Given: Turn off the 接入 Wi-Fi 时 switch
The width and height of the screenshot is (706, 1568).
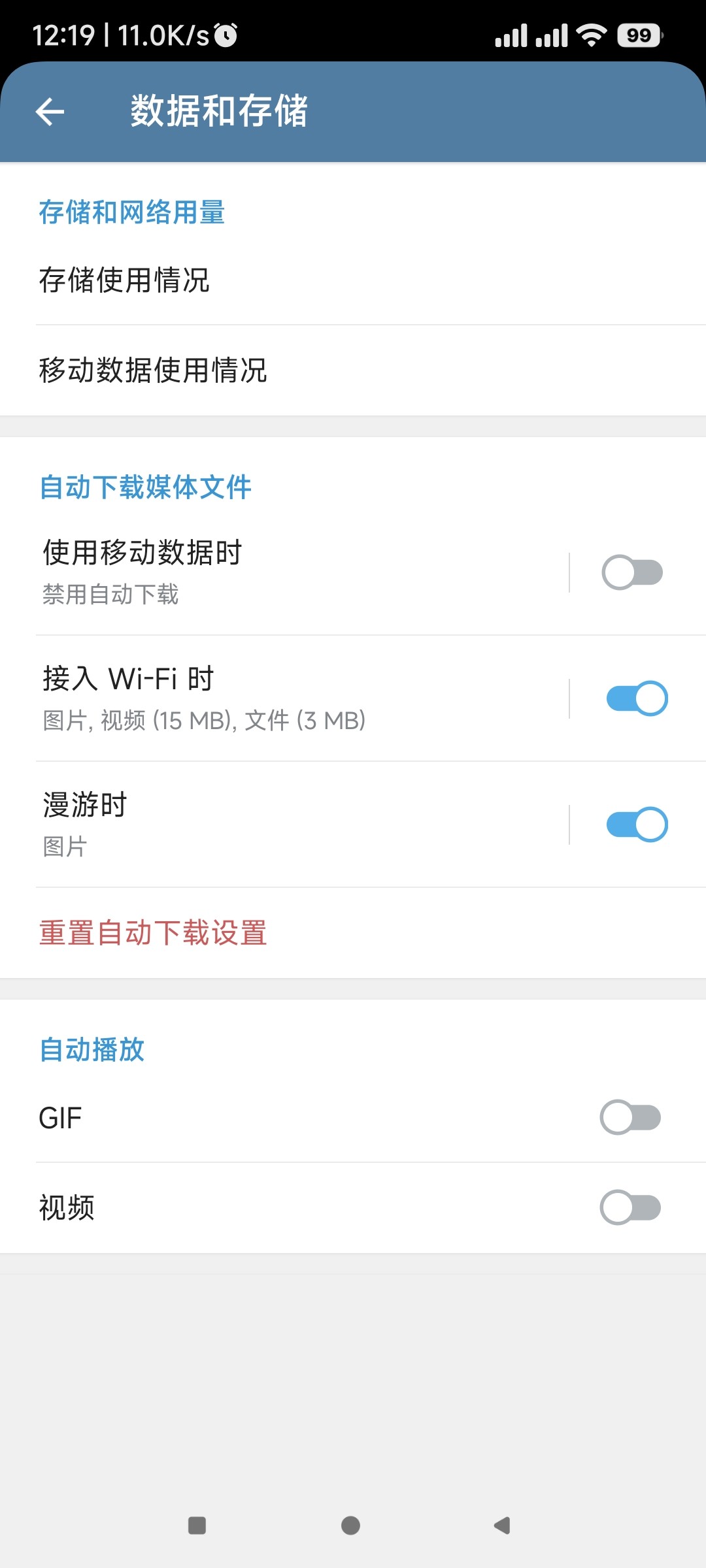Looking at the screenshot, I should pyautogui.click(x=637, y=698).
